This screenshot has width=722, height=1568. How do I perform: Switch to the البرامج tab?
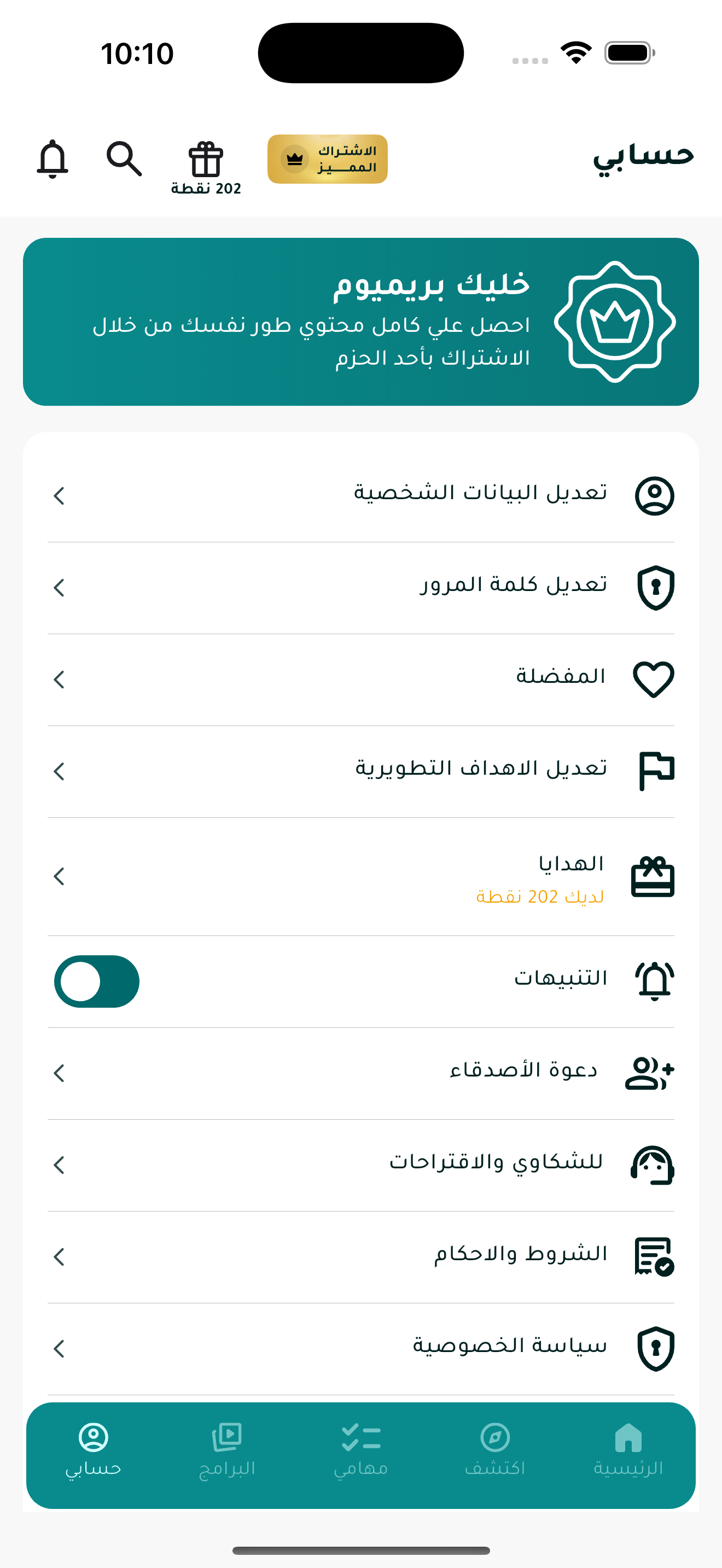pos(227,1450)
